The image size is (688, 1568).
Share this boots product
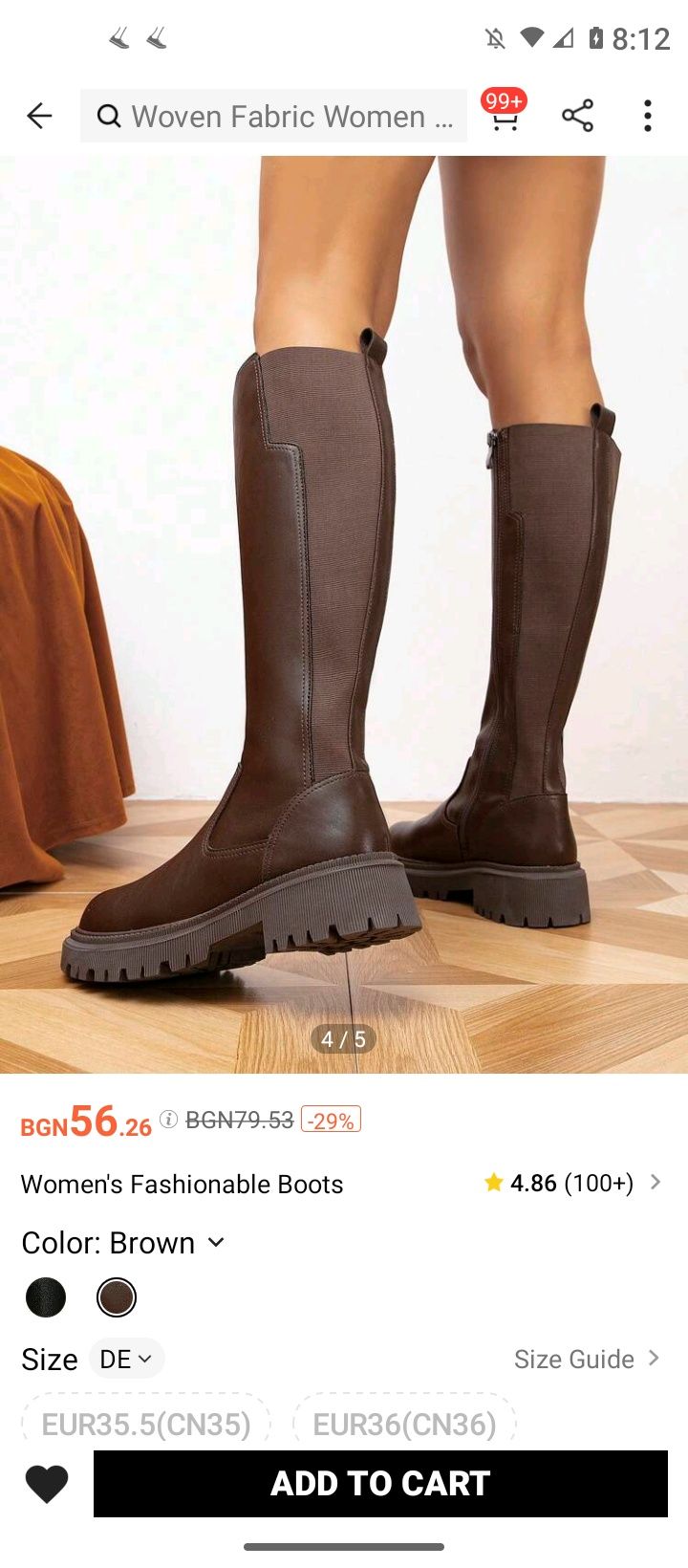577,116
